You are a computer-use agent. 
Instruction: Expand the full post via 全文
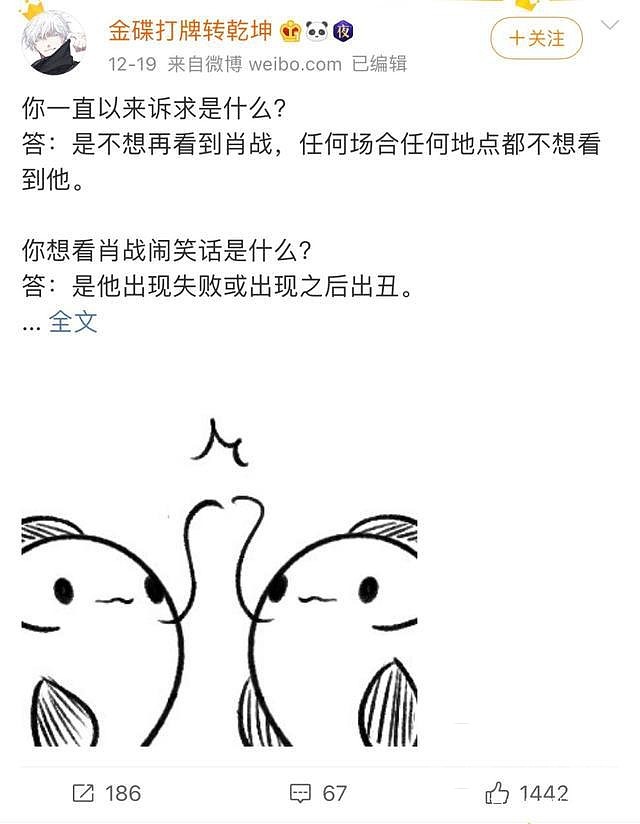pyautogui.click(x=73, y=322)
